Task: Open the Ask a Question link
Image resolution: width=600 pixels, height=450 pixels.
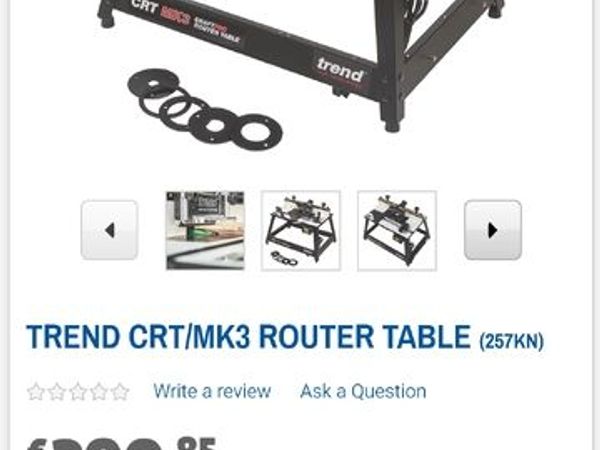Action: (x=363, y=391)
